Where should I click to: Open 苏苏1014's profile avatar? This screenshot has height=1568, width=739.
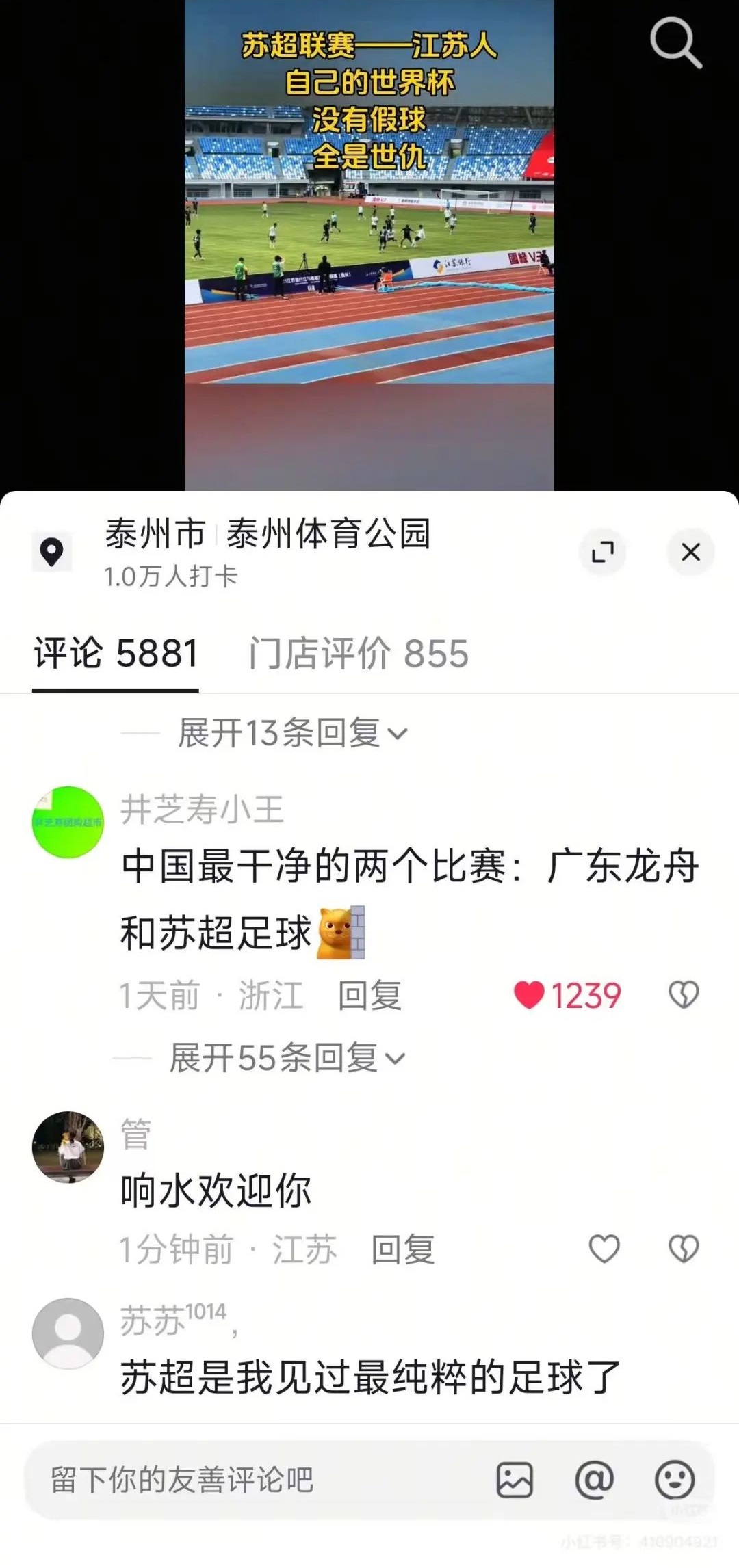pyautogui.click(x=68, y=1333)
